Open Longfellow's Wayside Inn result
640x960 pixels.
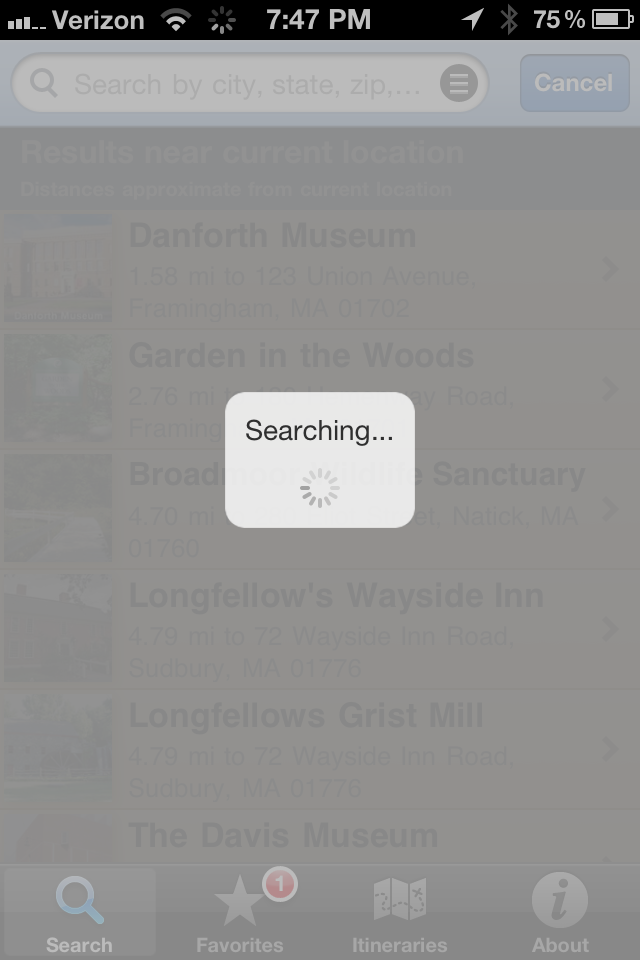(x=320, y=628)
